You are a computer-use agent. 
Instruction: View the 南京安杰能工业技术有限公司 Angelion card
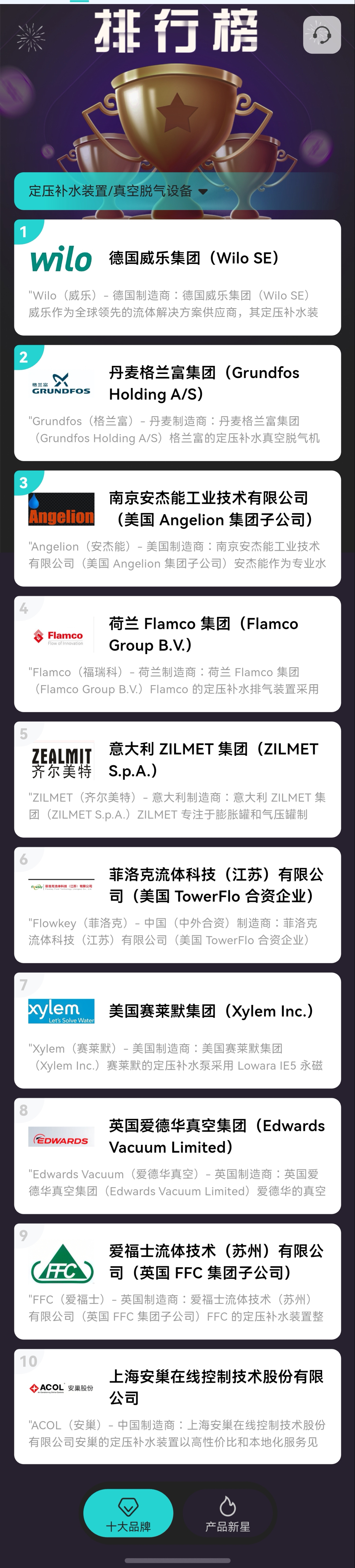pos(177,528)
